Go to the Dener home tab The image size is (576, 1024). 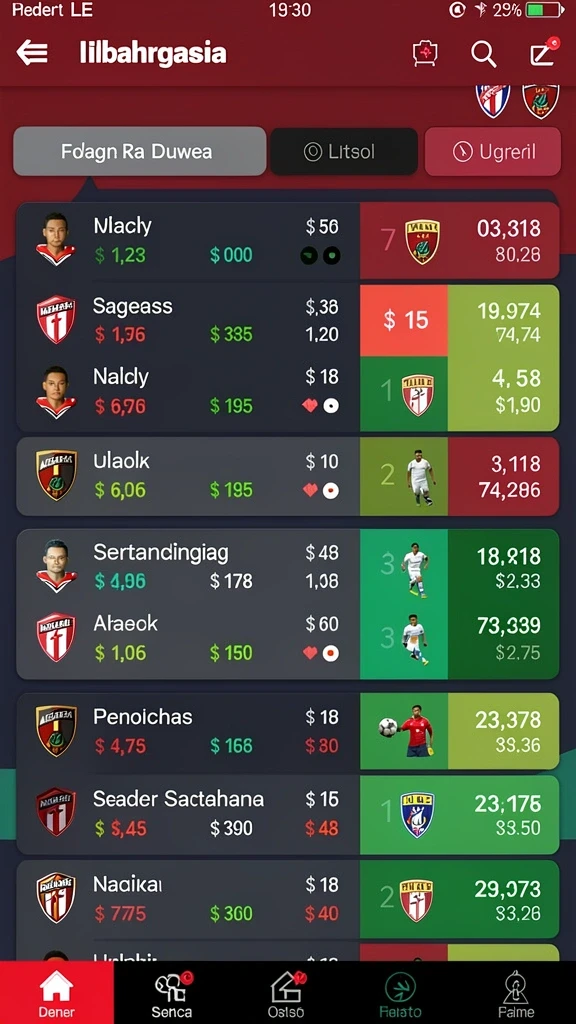[57, 993]
